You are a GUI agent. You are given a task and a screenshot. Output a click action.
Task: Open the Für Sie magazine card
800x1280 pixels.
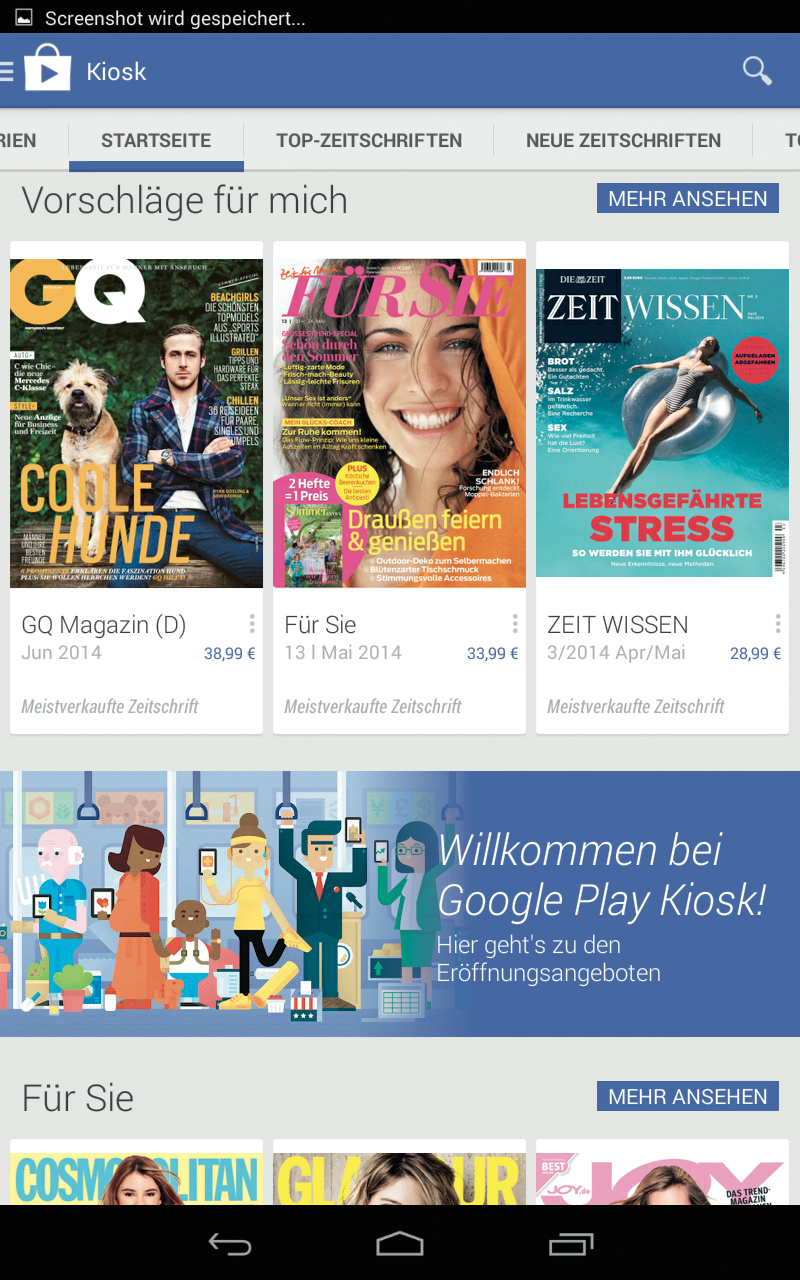point(399,423)
